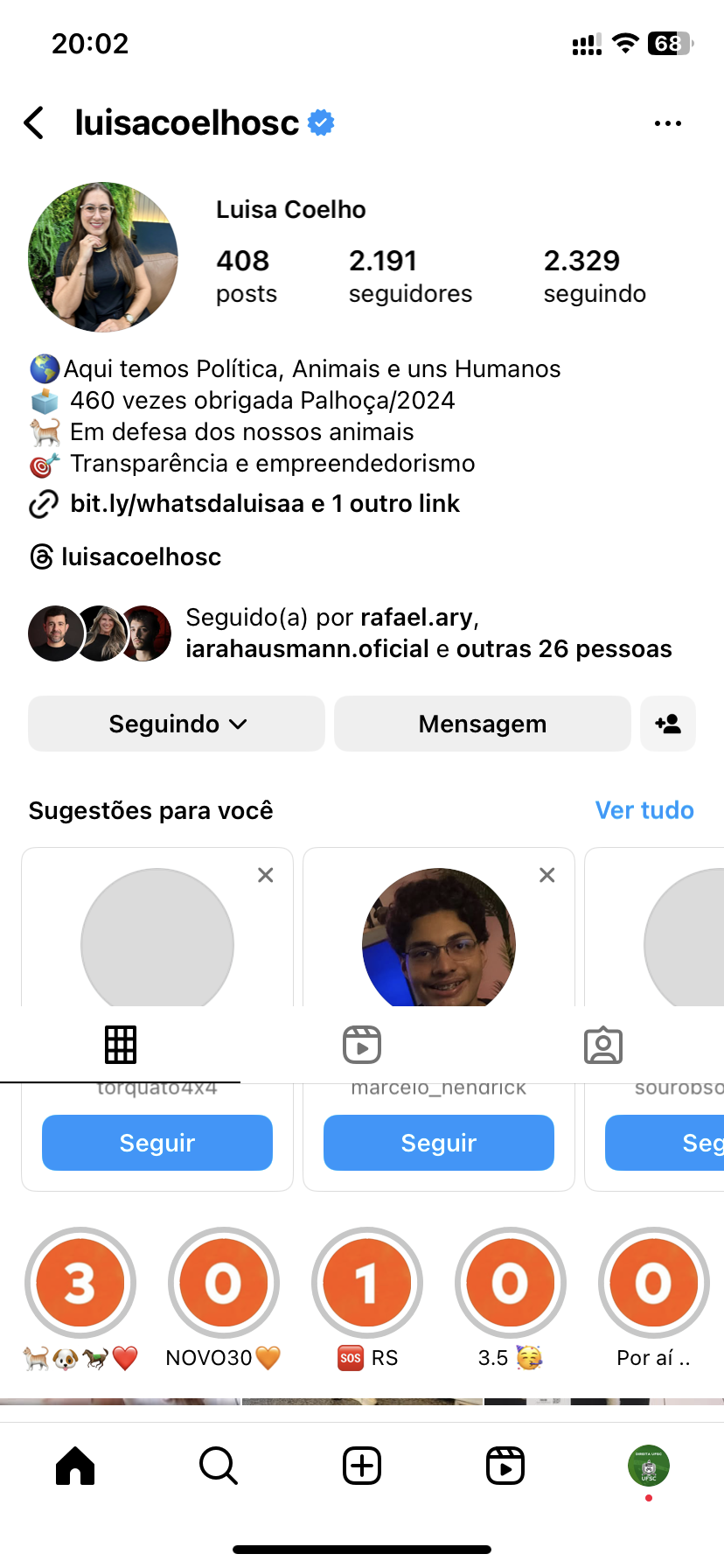The width and height of the screenshot is (724, 1568).
Task: Open the RS story highlight
Action: pos(367,1284)
